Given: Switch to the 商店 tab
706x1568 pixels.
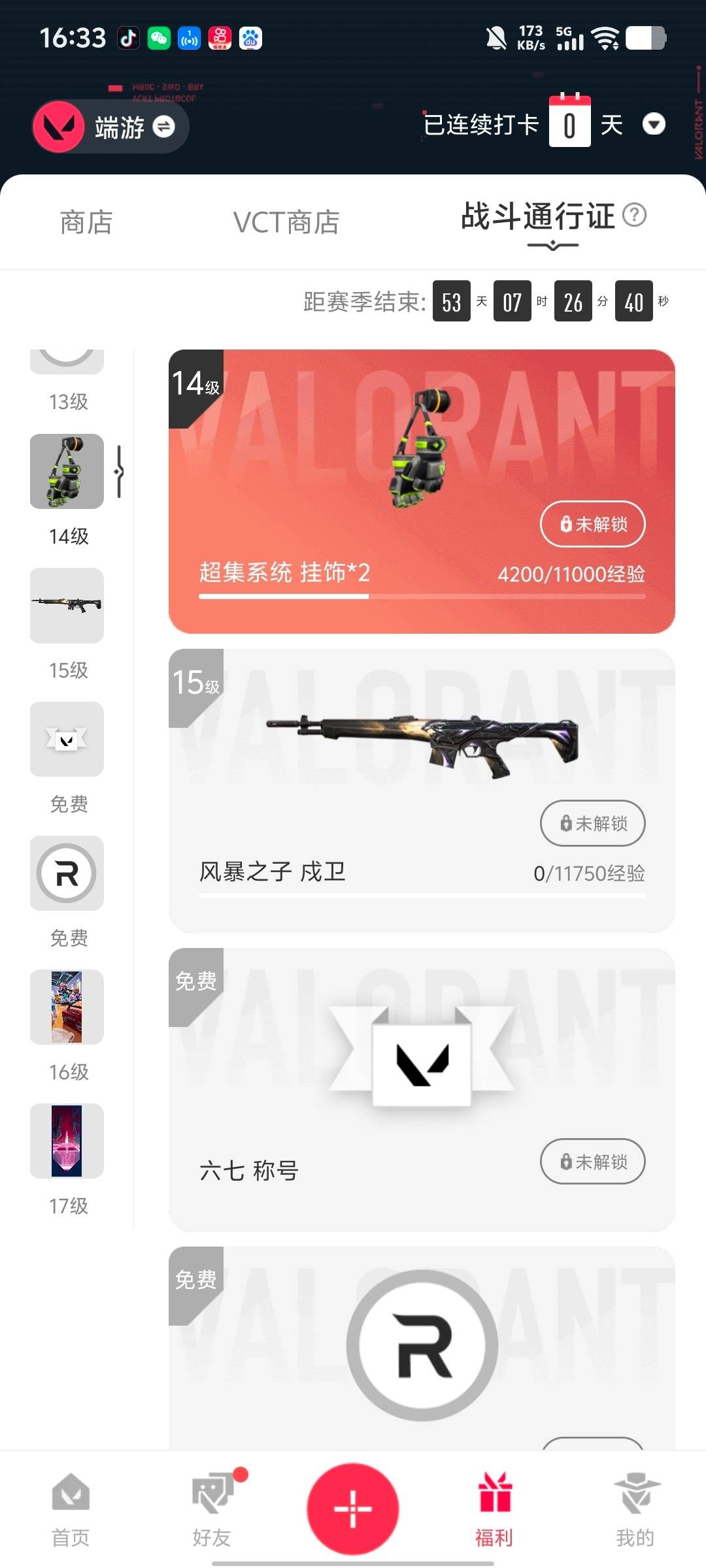Looking at the screenshot, I should (x=86, y=223).
